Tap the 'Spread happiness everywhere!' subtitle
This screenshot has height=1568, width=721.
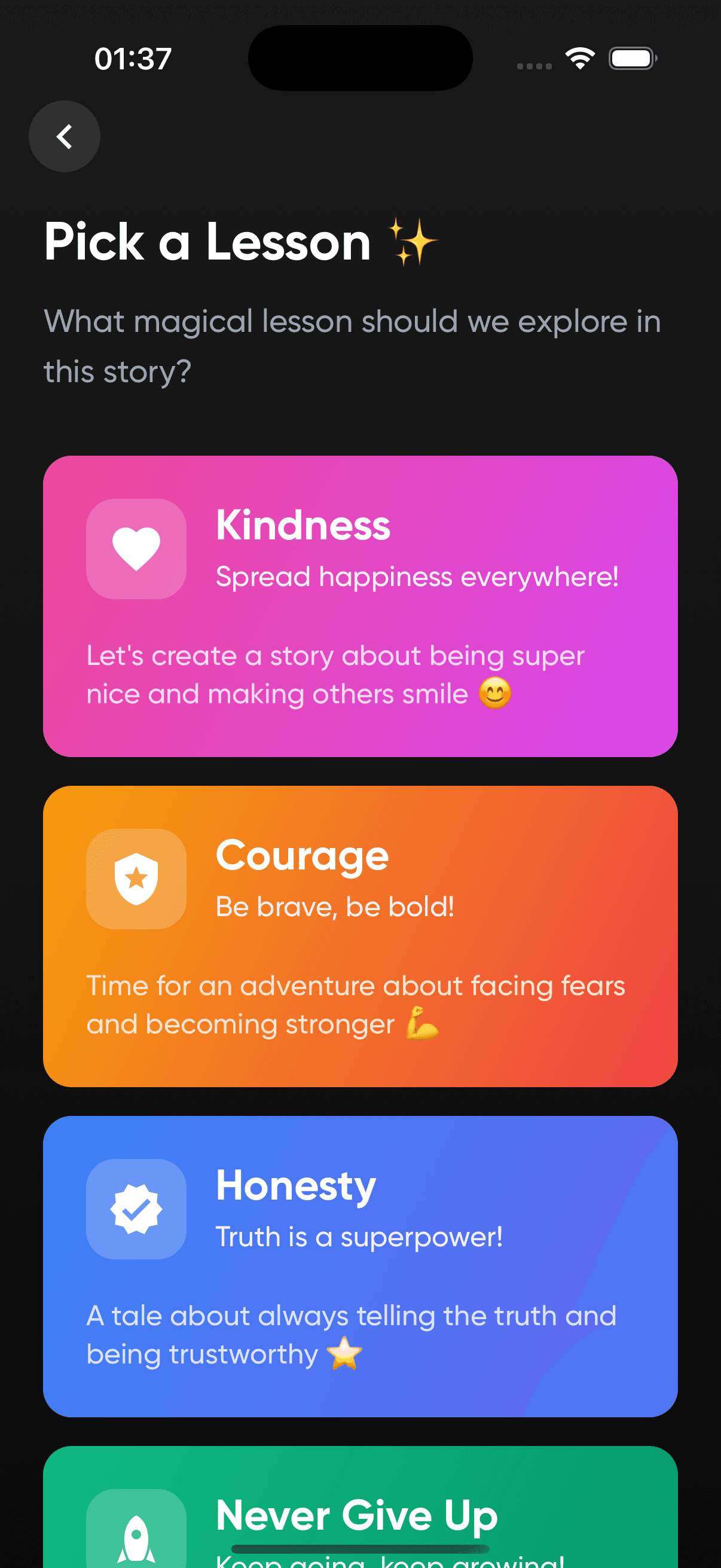click(417, 576)
